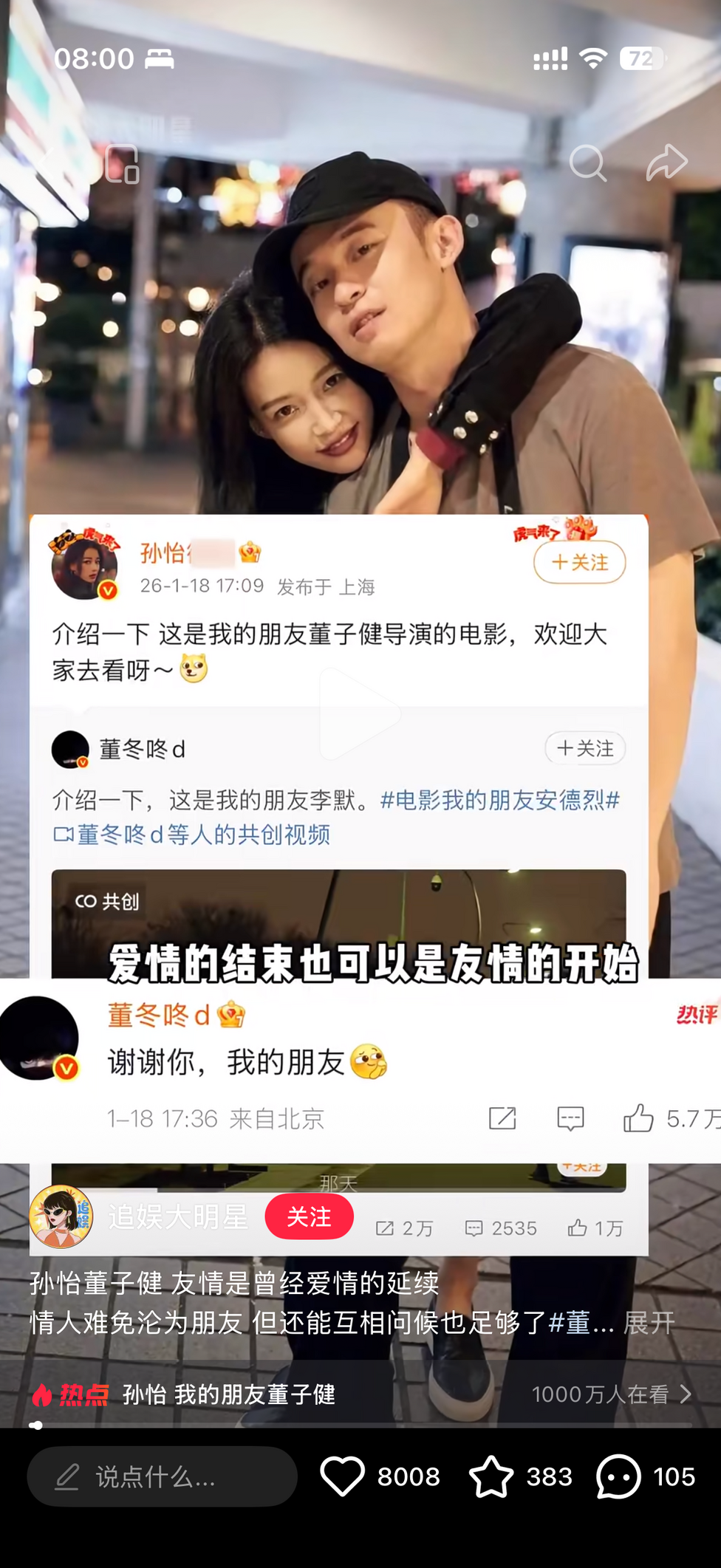Open the comments section
This screenshot has width=721, height=1568.
click(x=618, y=1476)
